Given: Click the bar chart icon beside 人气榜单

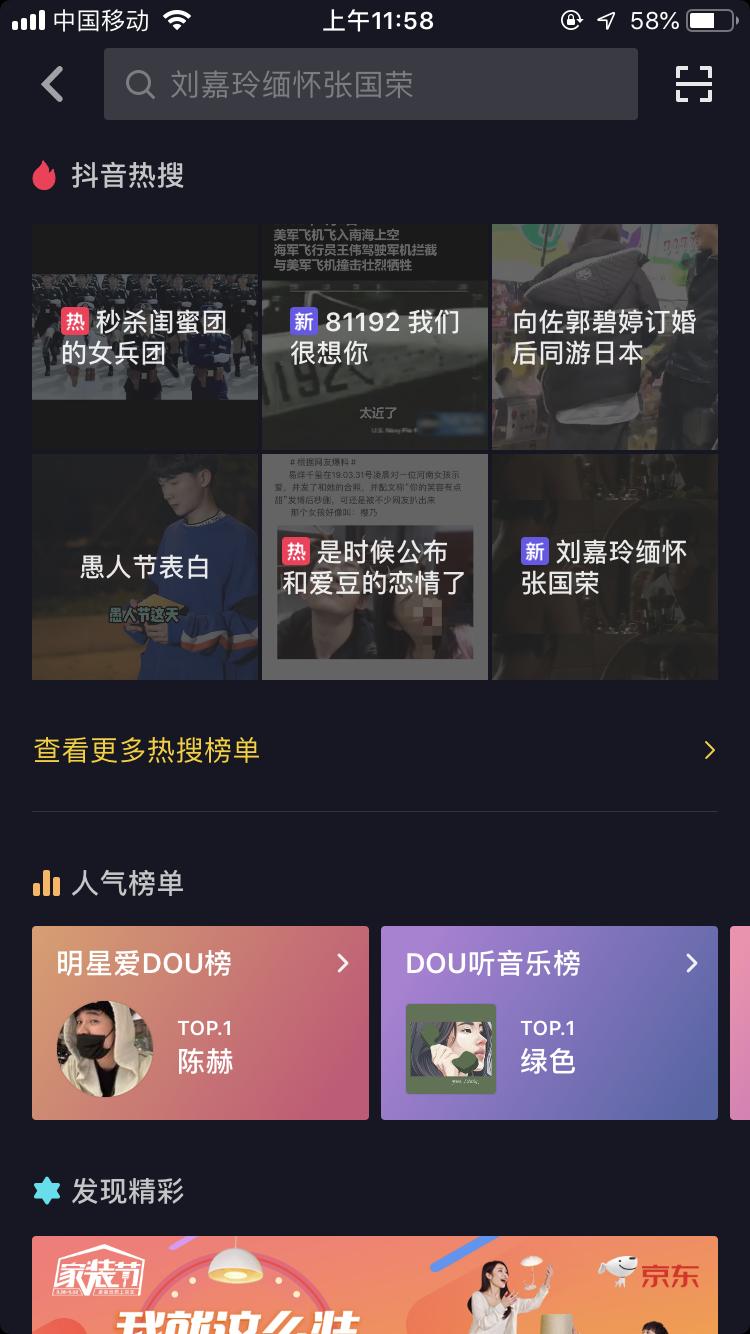Looking at the screenshot, I should [x=45, y=884].
